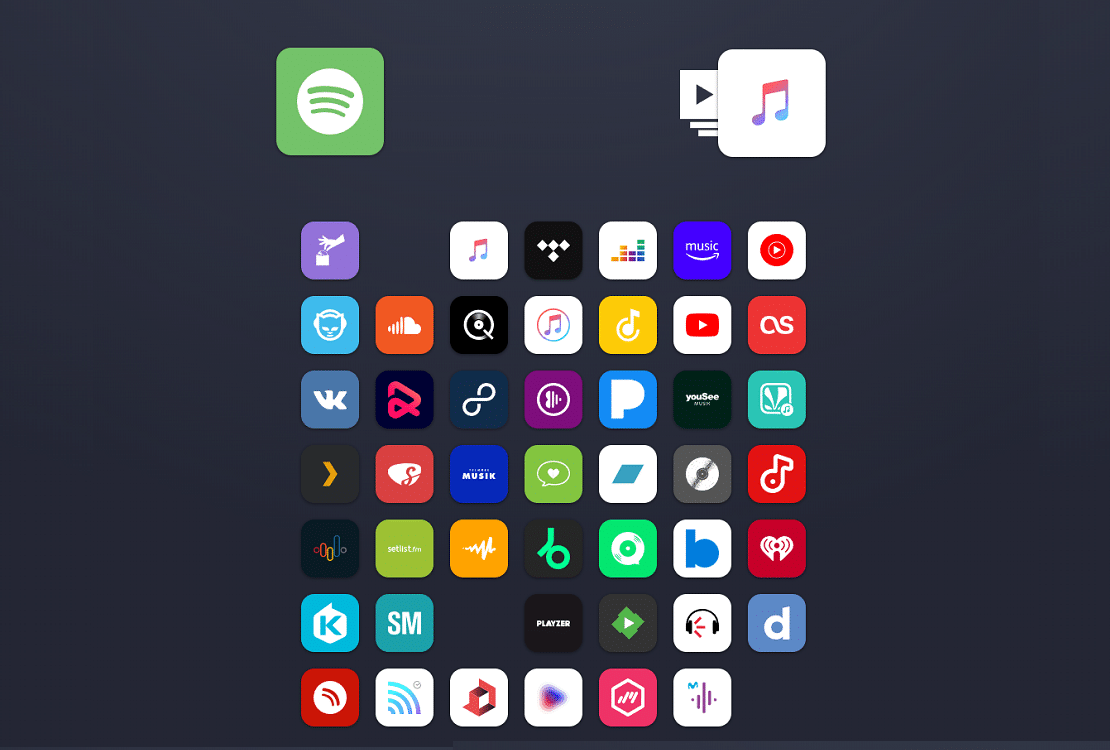Select the SoundCloud tile

point(404,325)
